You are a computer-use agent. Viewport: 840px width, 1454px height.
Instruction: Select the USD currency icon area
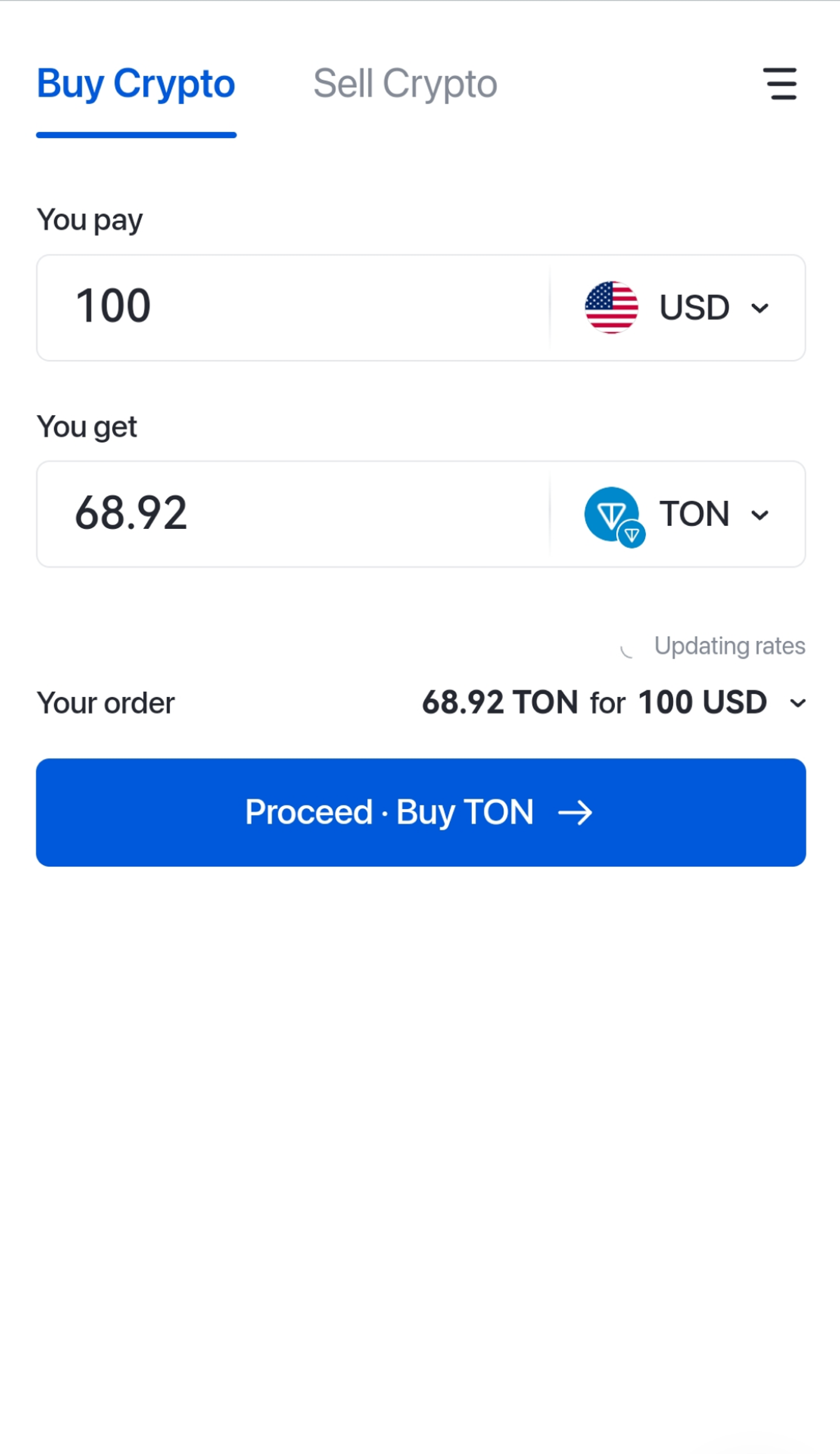tap(611, 306)
